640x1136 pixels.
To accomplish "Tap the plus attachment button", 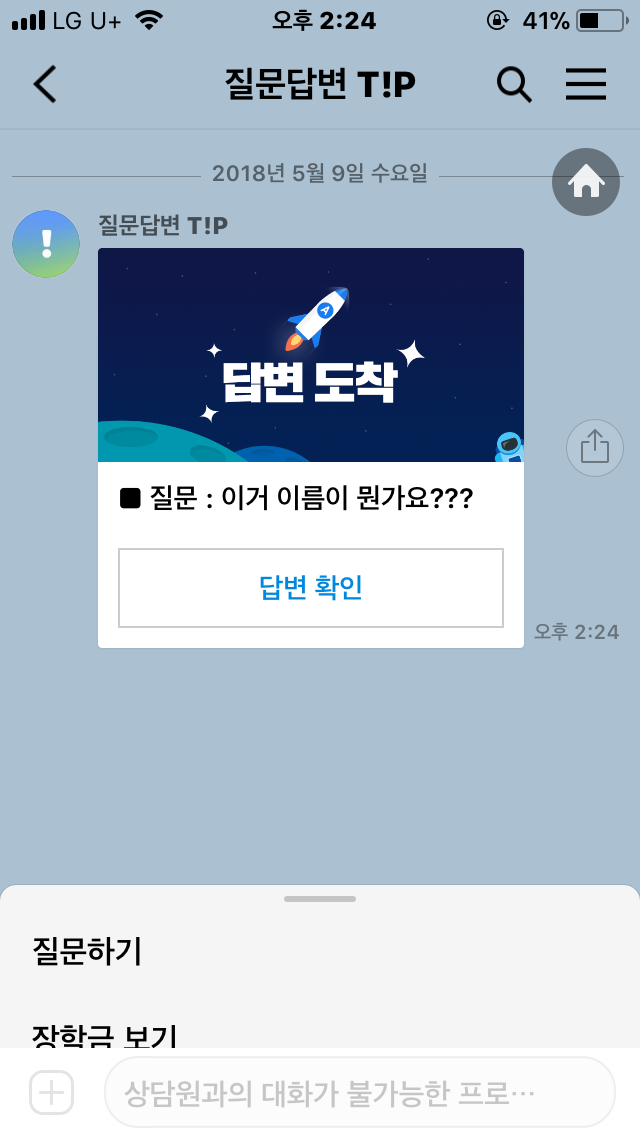I will pyautogui.click(x=51, y=1092).
